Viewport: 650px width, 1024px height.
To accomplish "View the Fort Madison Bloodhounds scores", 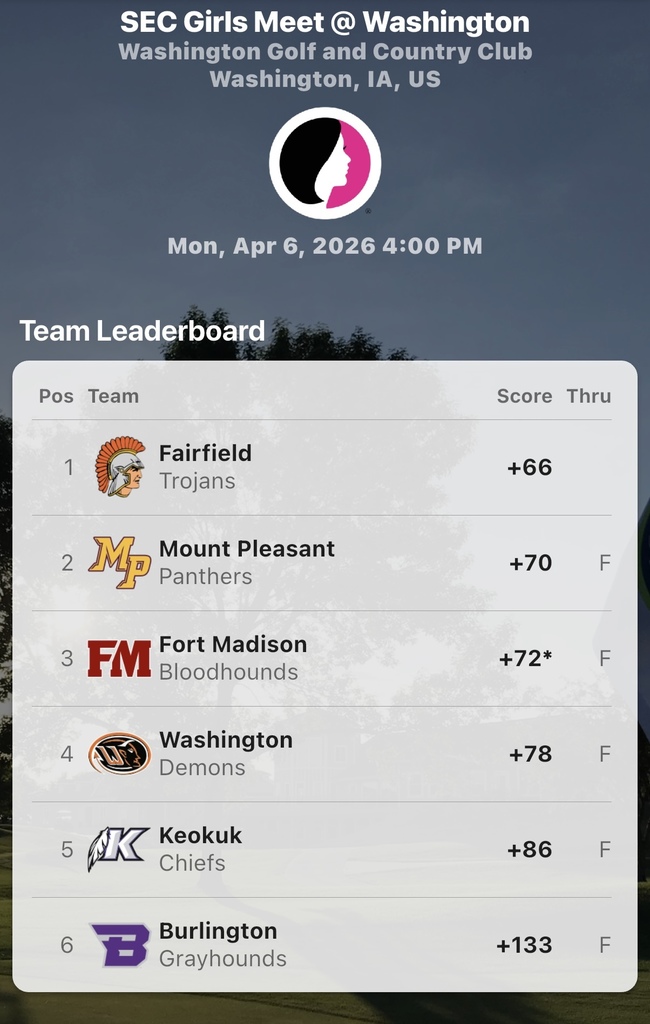I will point(324,658).
